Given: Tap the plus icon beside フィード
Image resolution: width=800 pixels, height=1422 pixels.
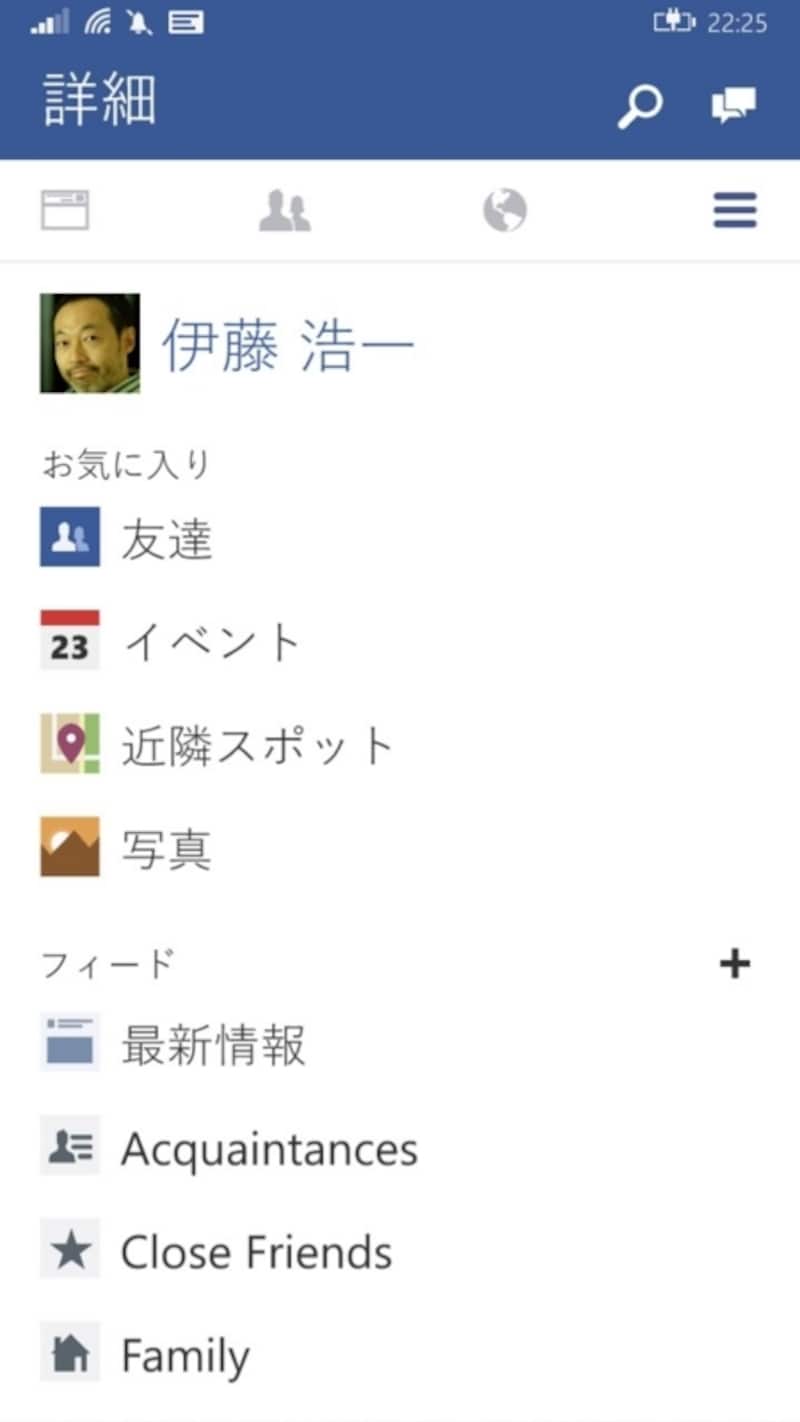Looking at the screenshot, I should coord(735,964).
